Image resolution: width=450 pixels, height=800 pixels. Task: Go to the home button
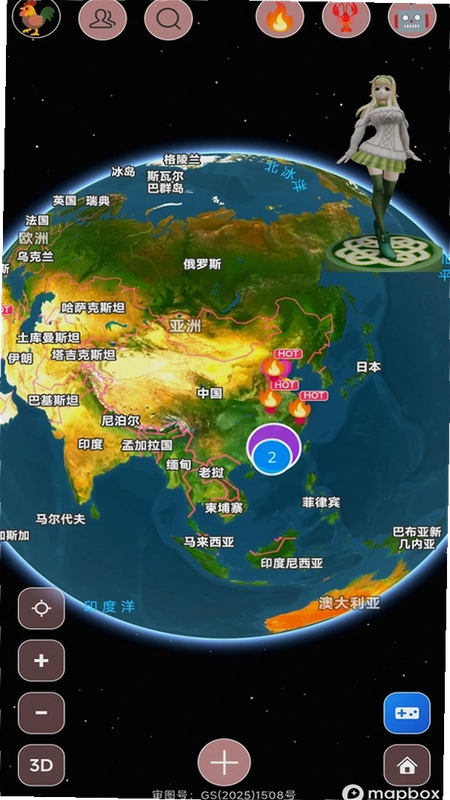[407, 765]
